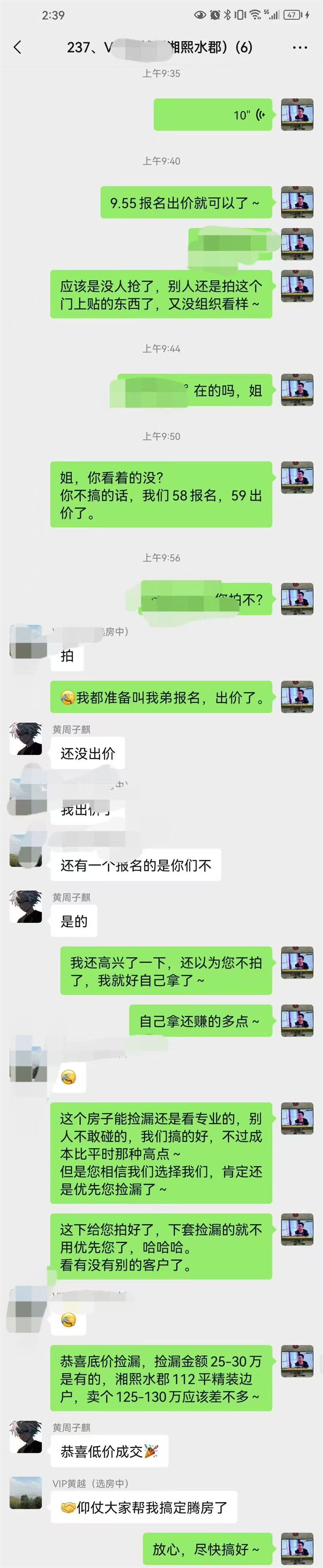Image resolution: width=323 pixels, height=1568 pixels.
Task: Open 黄周子麒's avatar beside 还没出价
Action: point(25,739)
